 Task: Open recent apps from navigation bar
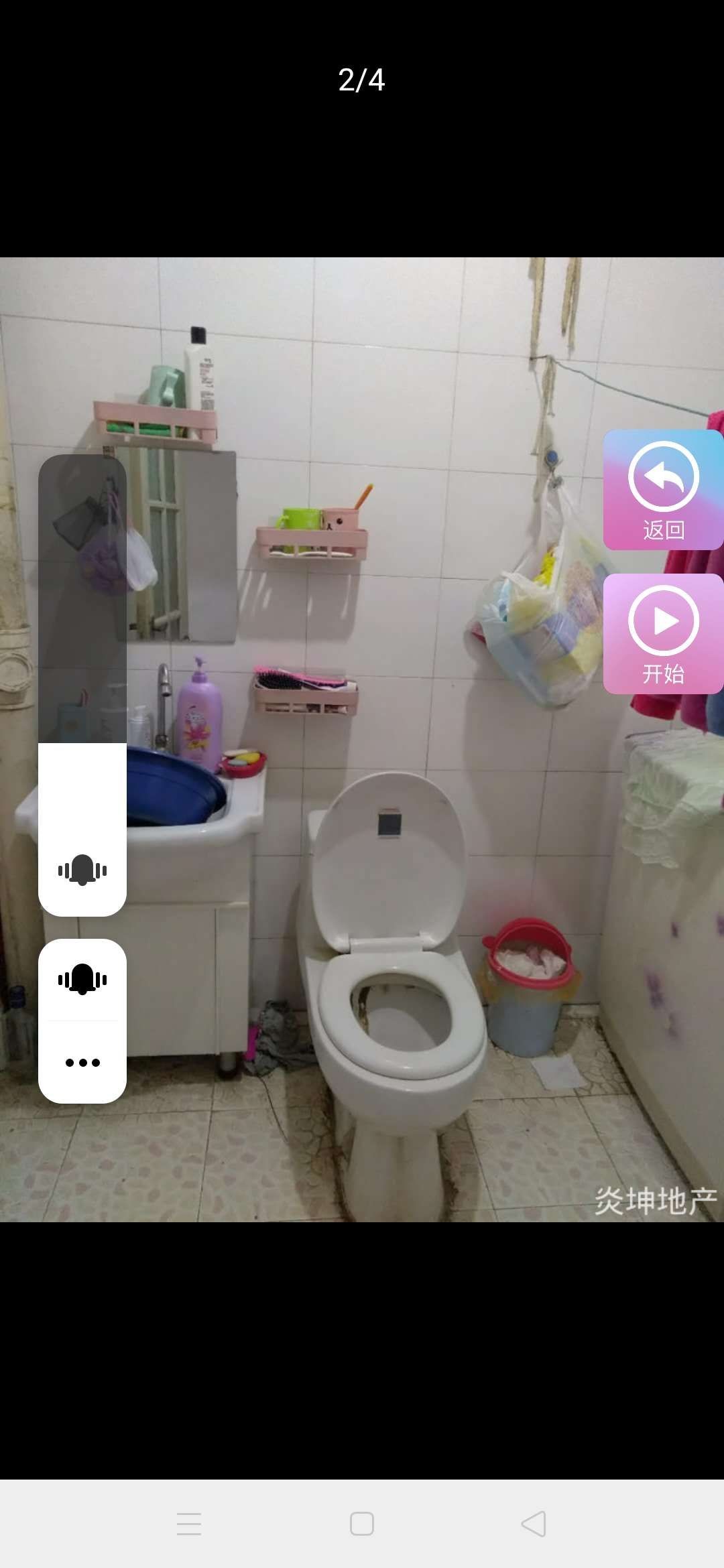189,1523
